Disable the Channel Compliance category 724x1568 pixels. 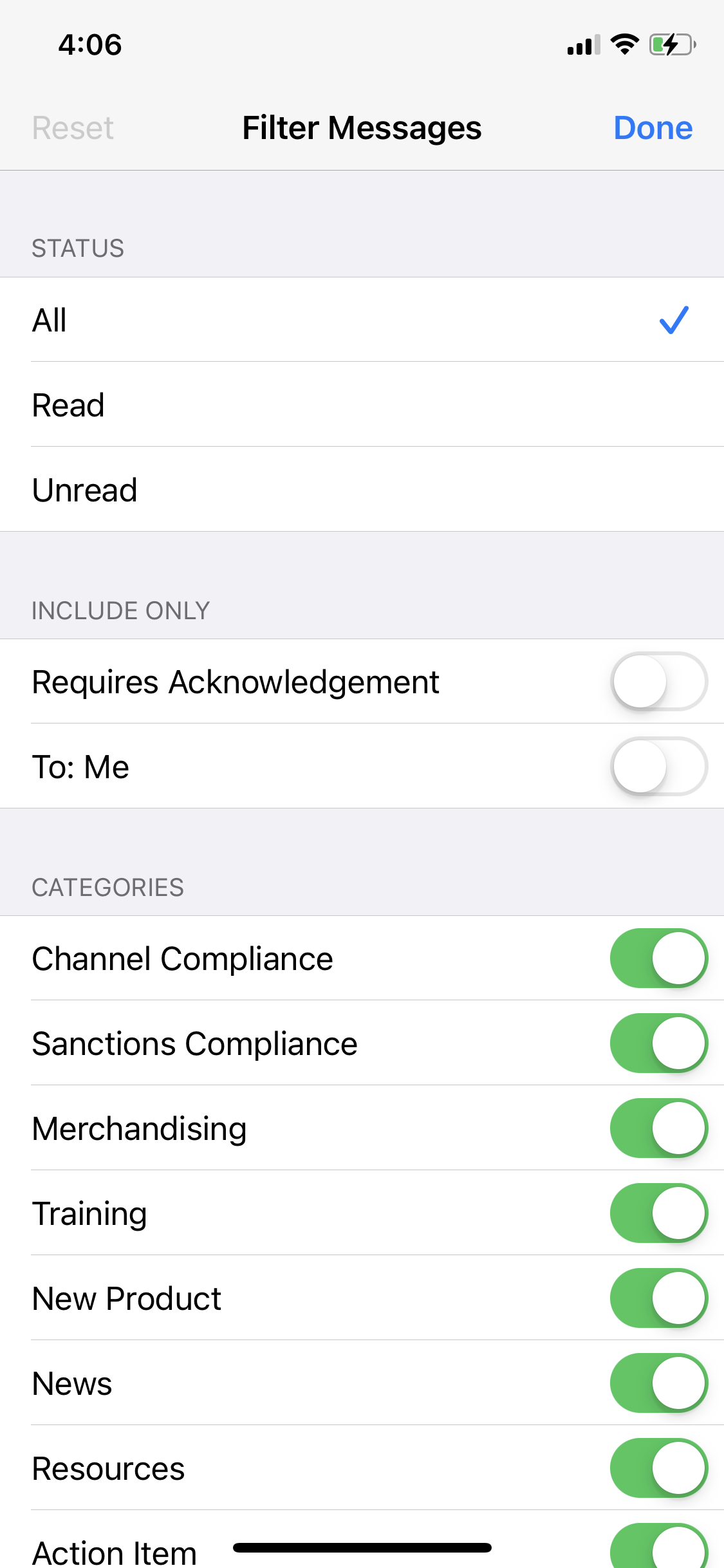pyautogui.click(x=659, y=958)
